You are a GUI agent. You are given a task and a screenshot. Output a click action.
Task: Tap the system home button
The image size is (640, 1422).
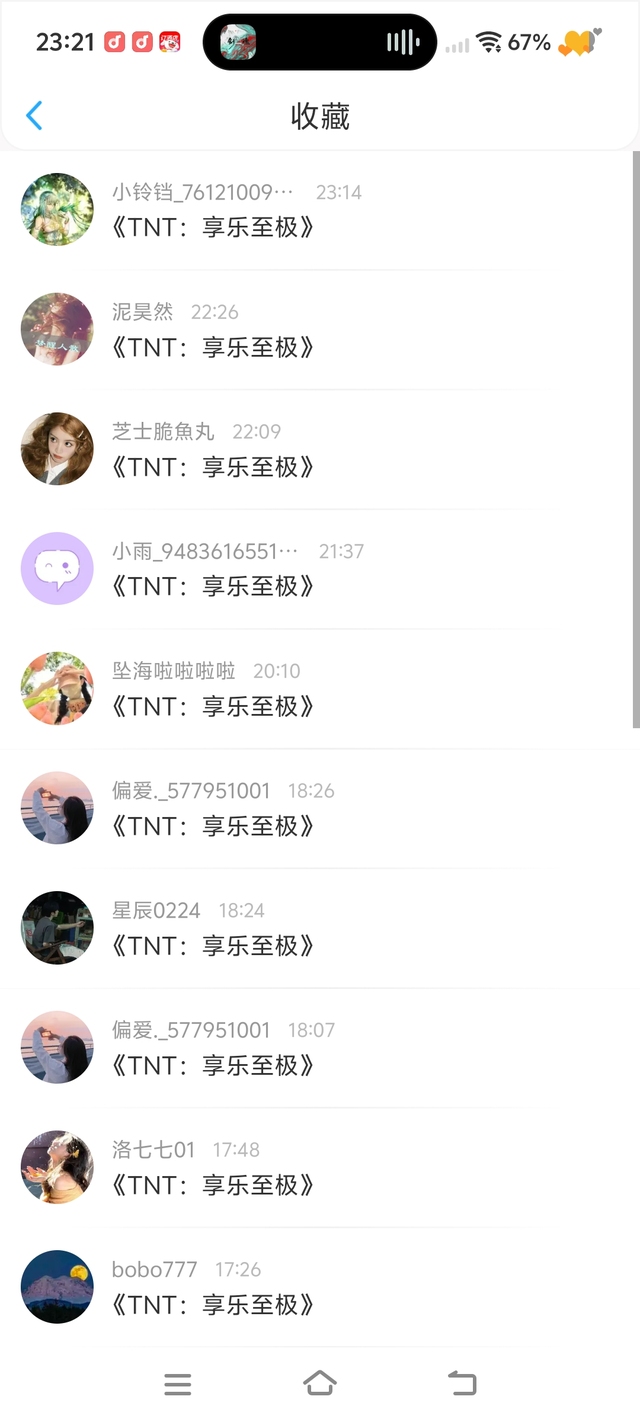click(x=319, y=1384)
